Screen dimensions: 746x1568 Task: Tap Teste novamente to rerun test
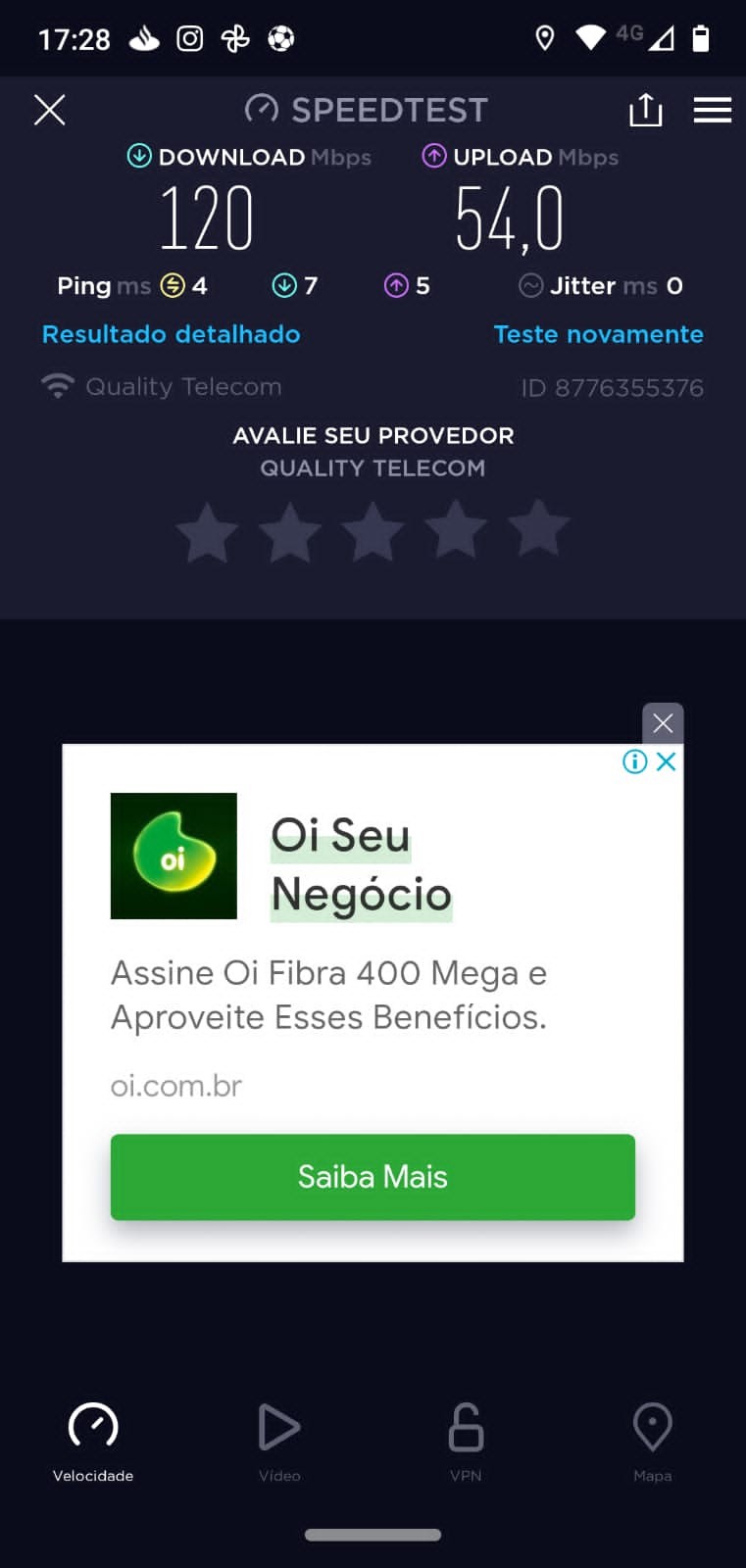598,334
